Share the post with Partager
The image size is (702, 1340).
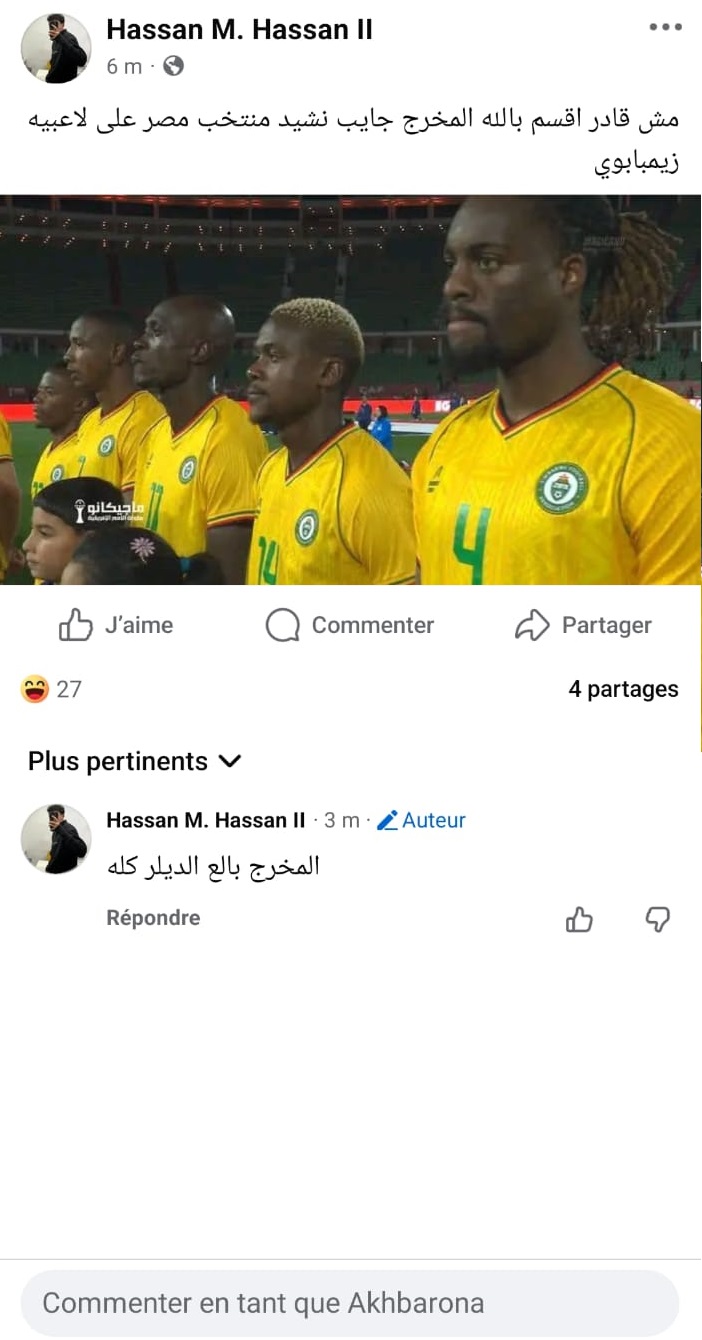click(583, 625)
